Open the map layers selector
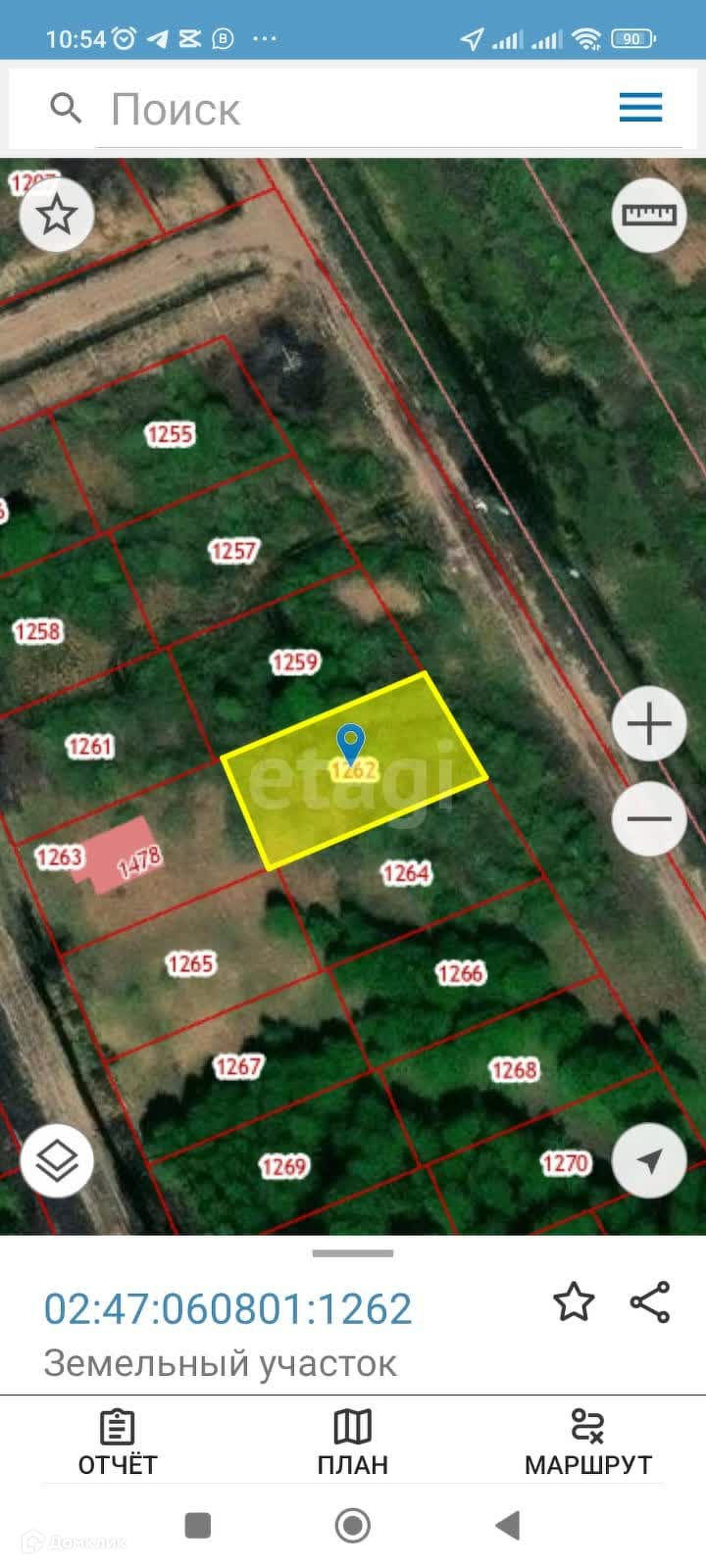Screen dimensions: 706x1568 (x=57, y=1161)
